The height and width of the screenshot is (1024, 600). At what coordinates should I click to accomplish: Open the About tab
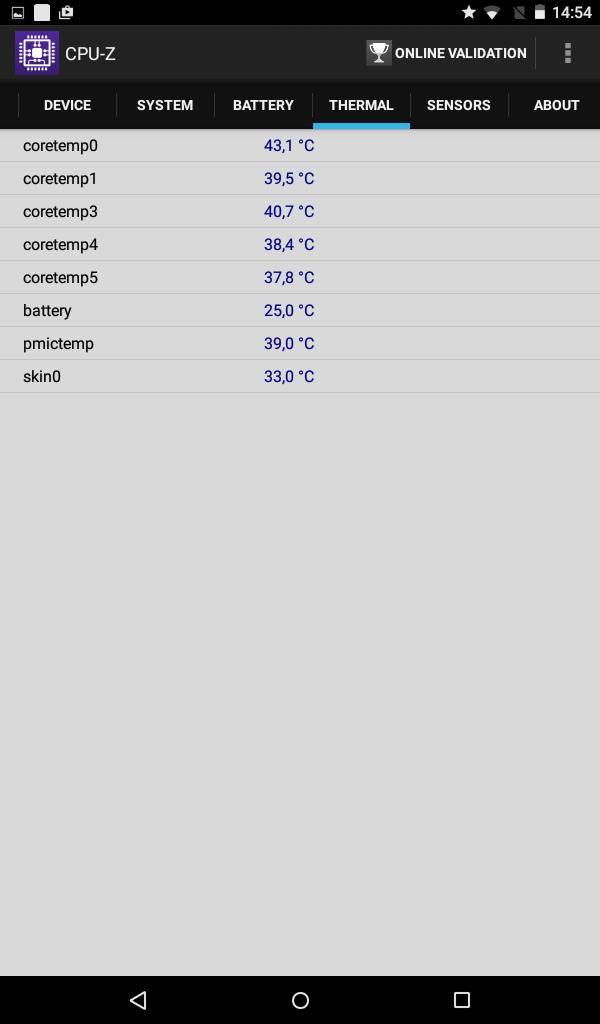[x=556, y=105]
